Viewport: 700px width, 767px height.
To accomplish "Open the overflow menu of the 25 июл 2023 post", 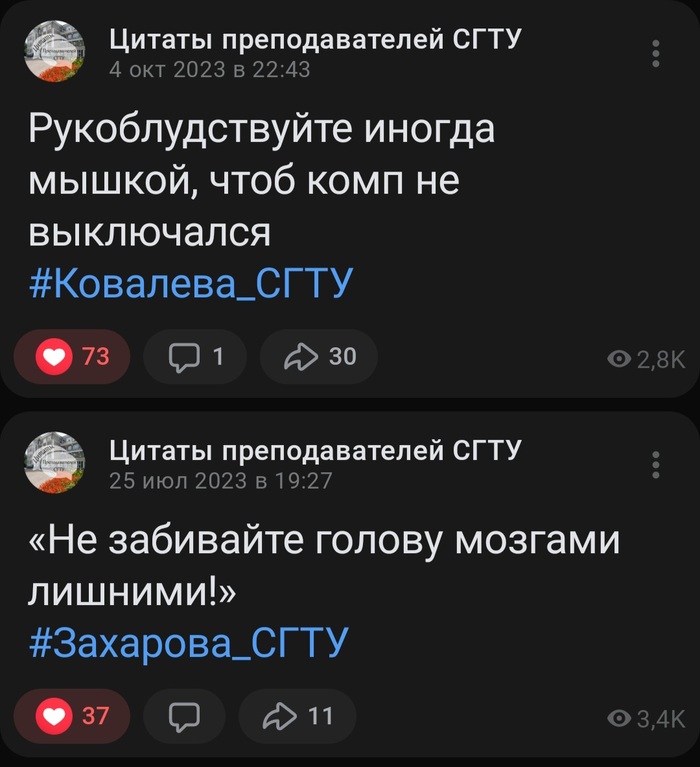I will [x=656, y=465].
